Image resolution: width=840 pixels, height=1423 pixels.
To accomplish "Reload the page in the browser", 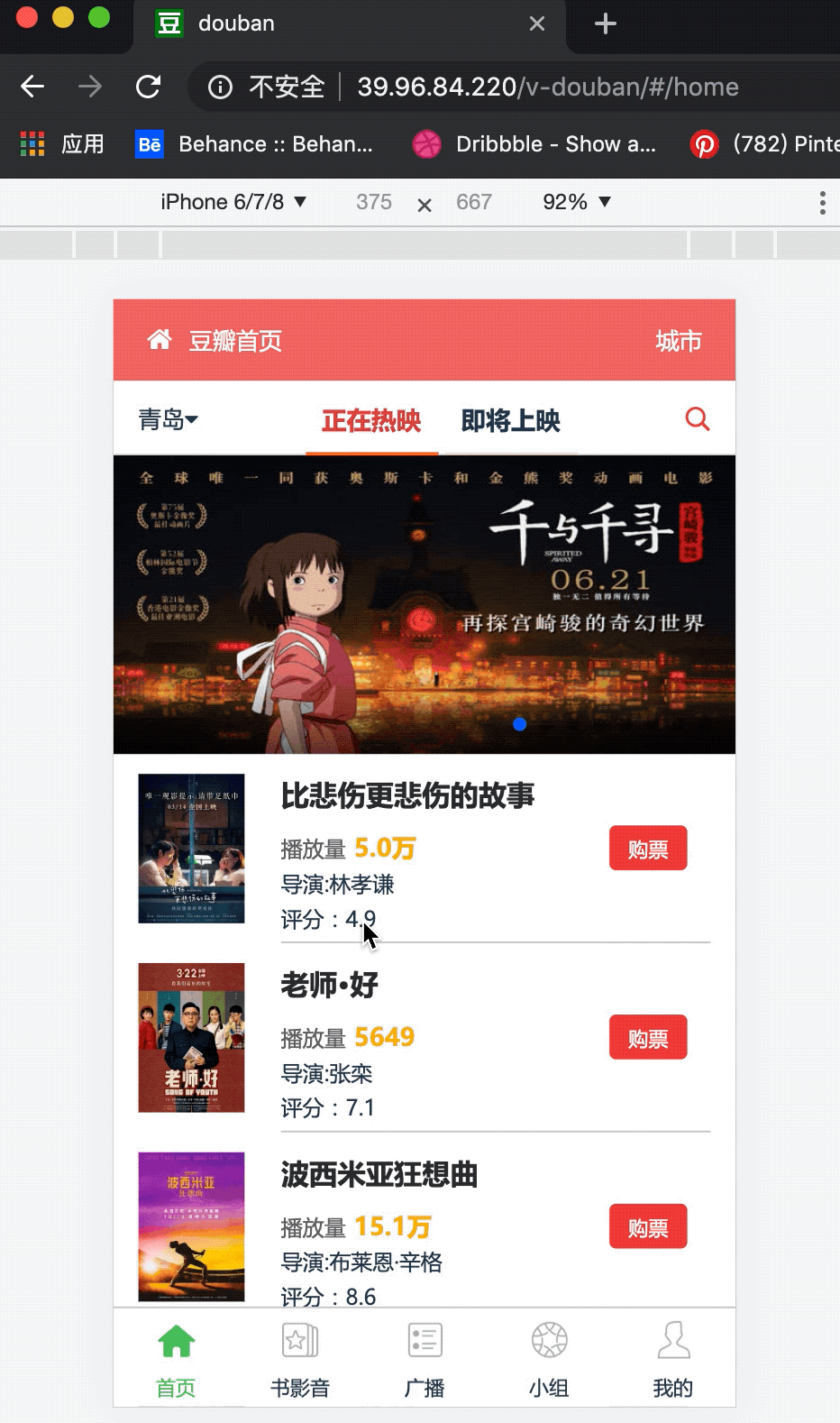I will [148, 87].
